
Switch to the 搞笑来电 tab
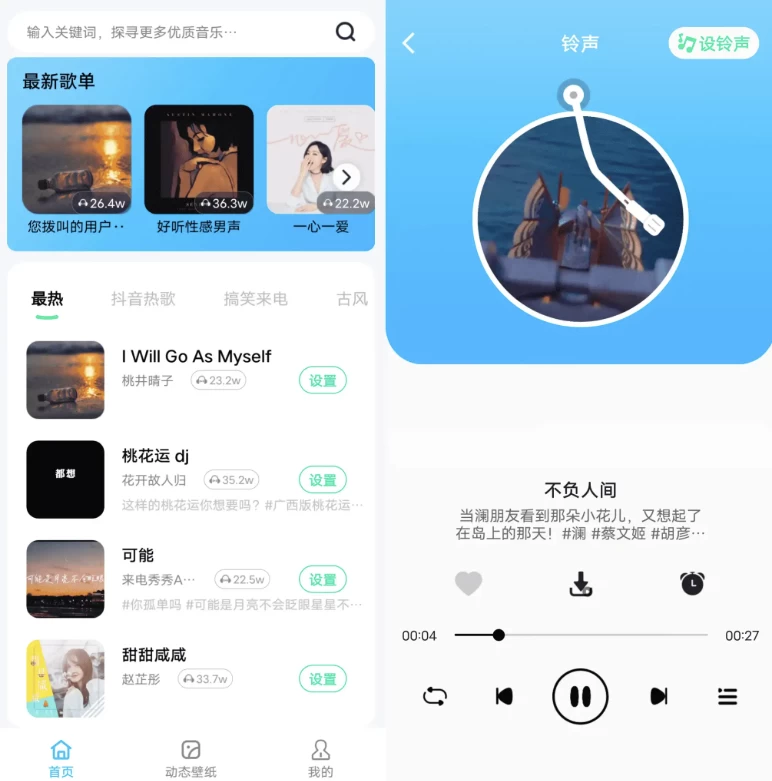[x=255, y=298]
